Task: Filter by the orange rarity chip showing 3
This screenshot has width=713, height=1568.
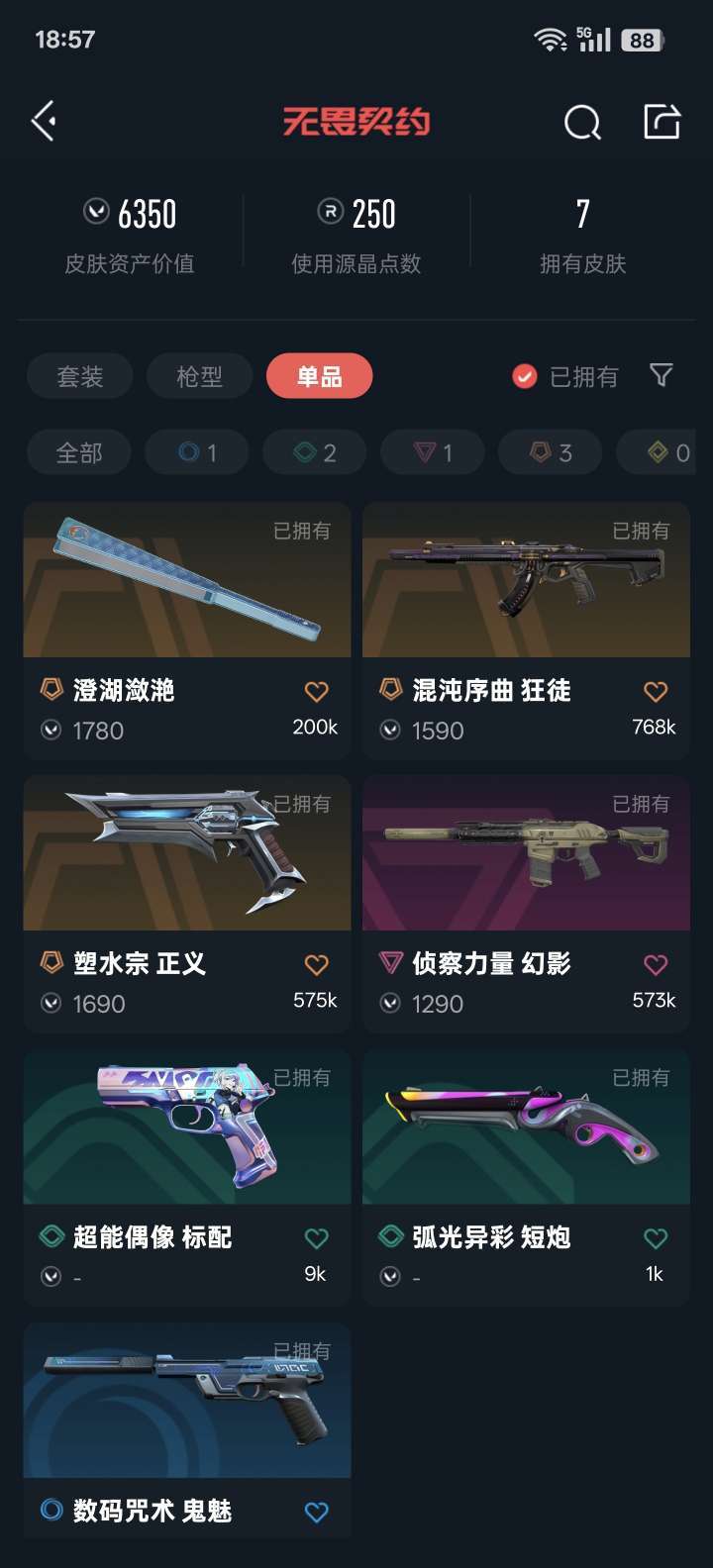Action: (x=551, y=452)
